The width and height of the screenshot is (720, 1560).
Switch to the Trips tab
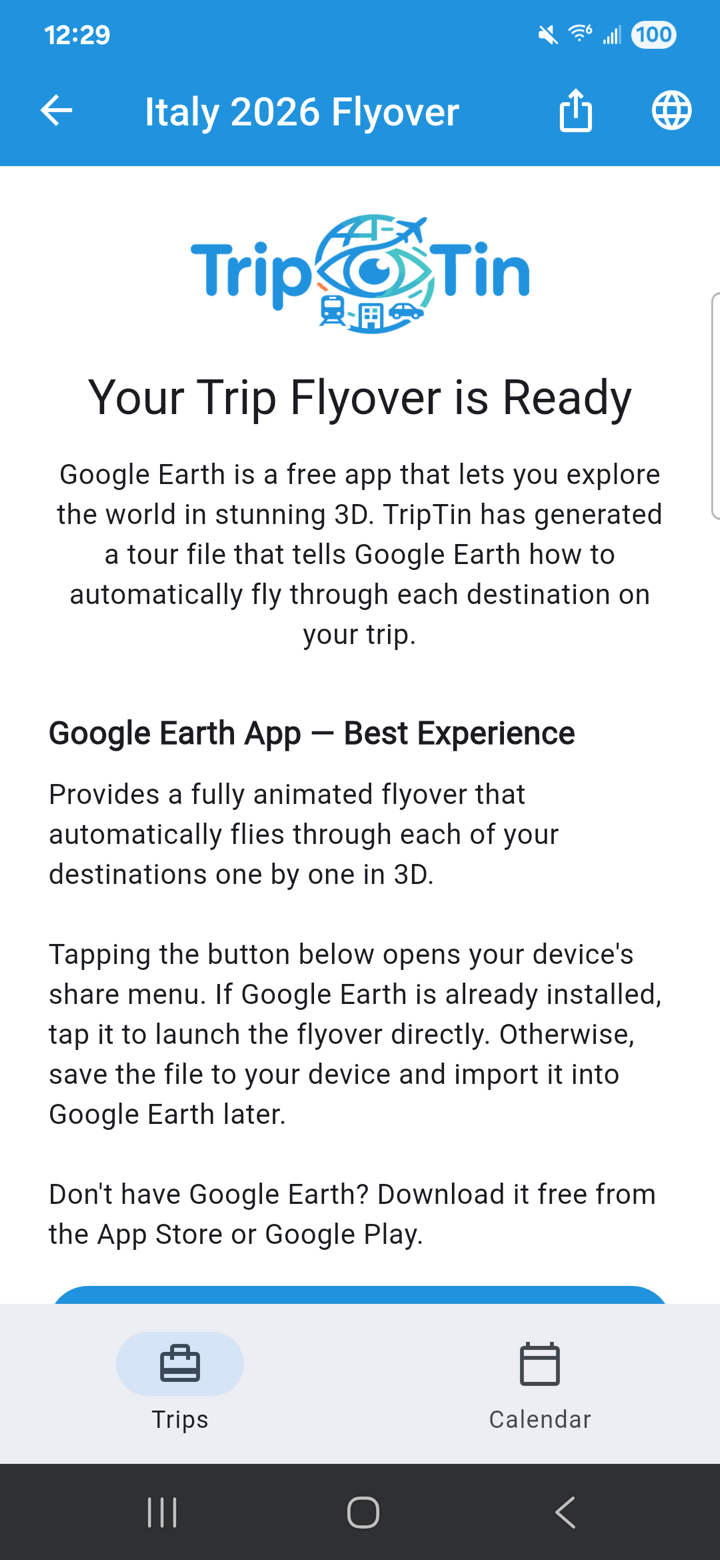[179, 1385]
